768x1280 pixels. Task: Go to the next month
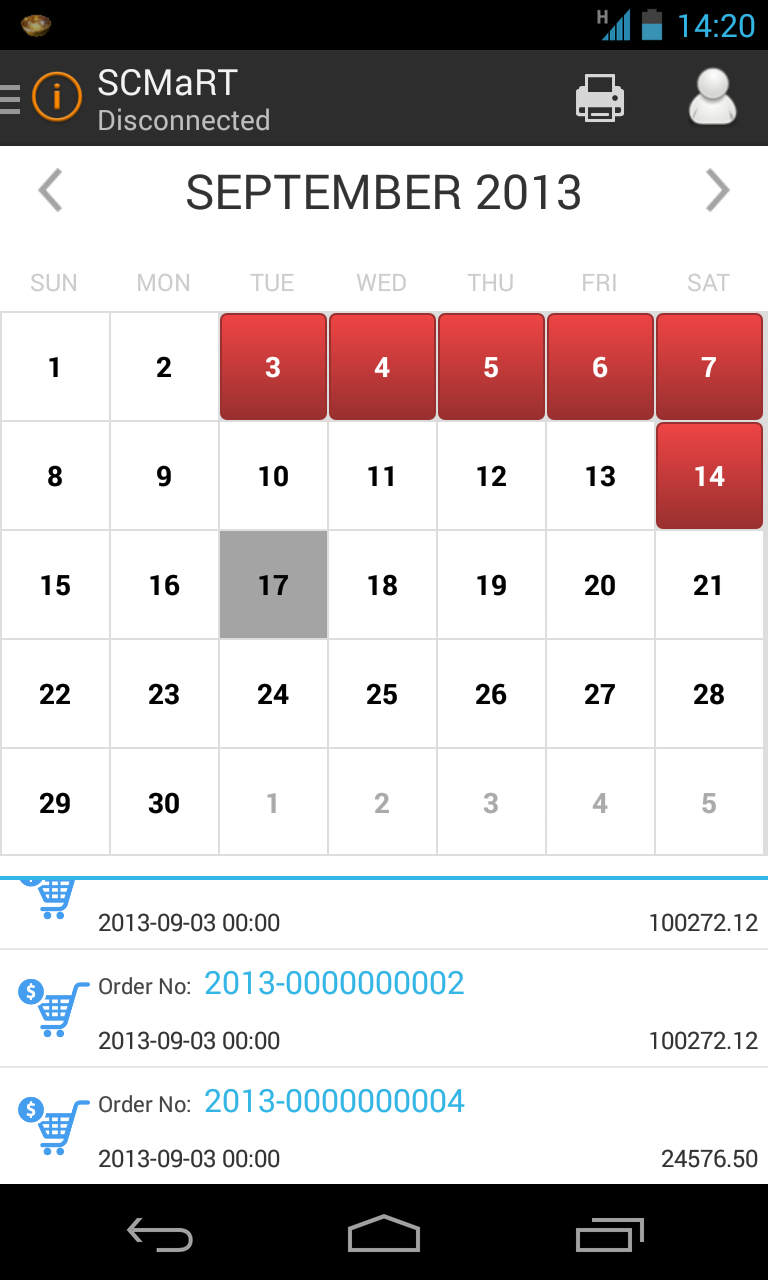(x=717, y=191)
